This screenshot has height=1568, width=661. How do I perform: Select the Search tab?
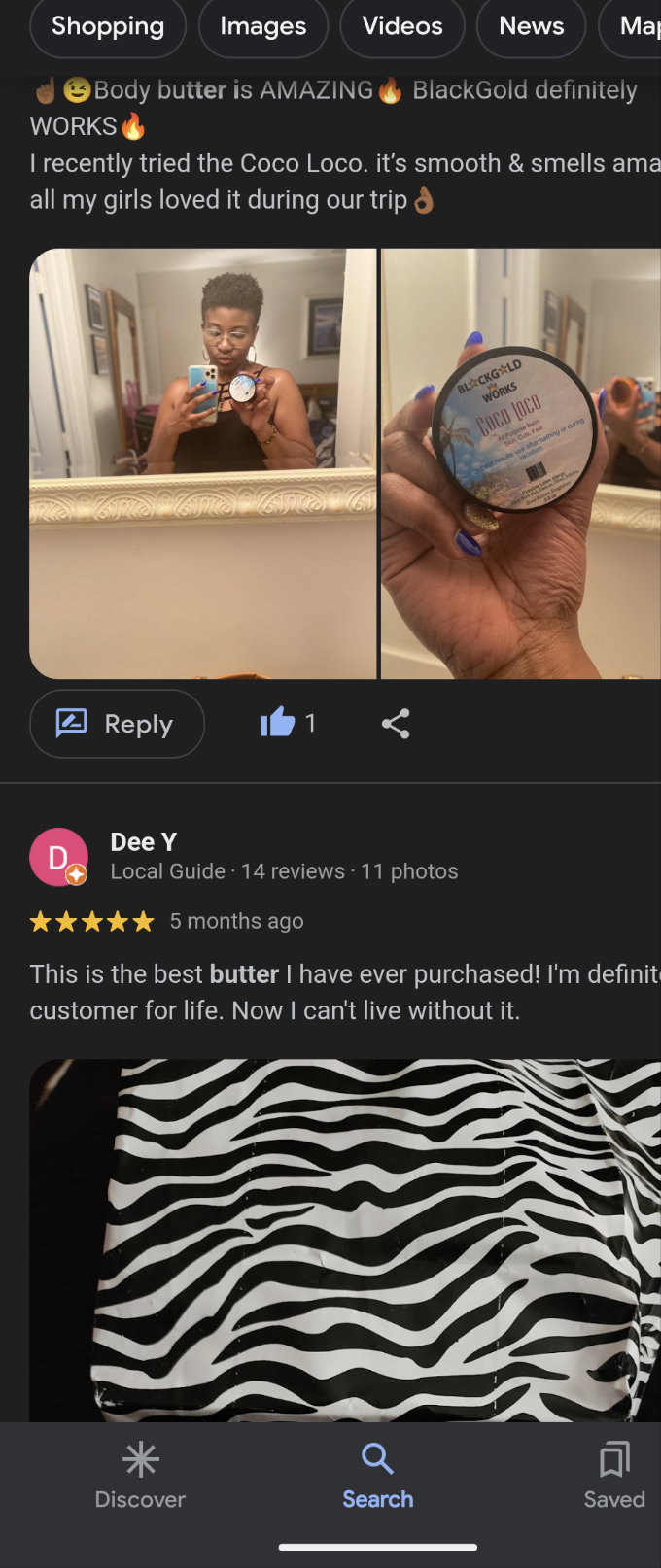[377, 1475]
